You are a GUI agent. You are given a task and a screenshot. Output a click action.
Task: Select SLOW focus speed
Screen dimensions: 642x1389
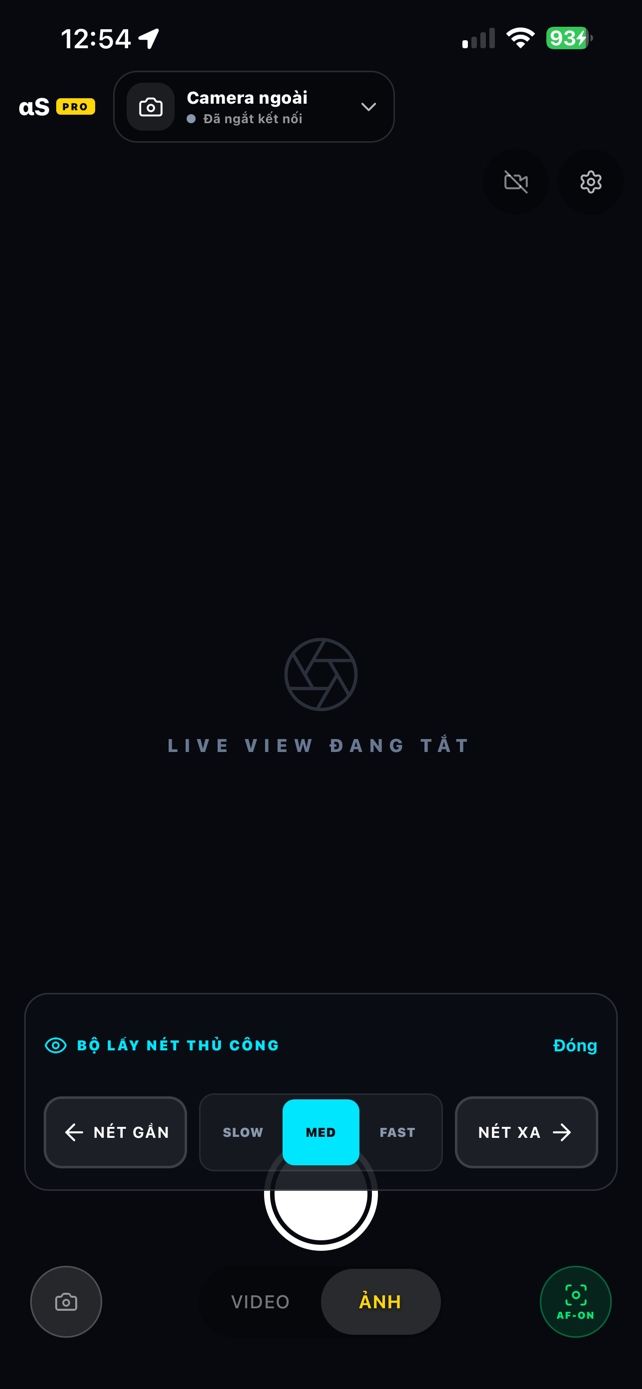[x=243, y=1132]
